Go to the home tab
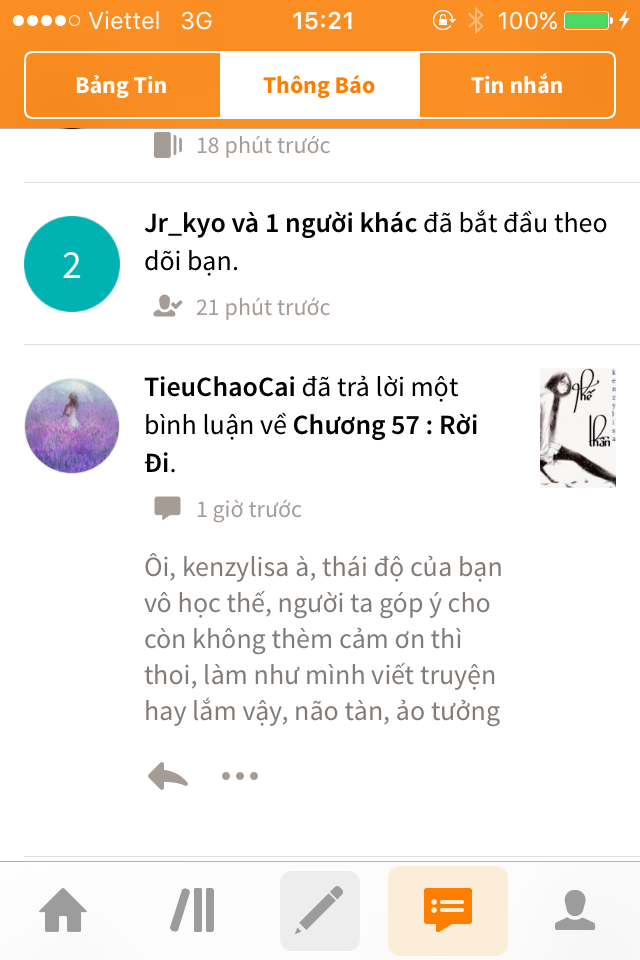 (x=63, y=910)
